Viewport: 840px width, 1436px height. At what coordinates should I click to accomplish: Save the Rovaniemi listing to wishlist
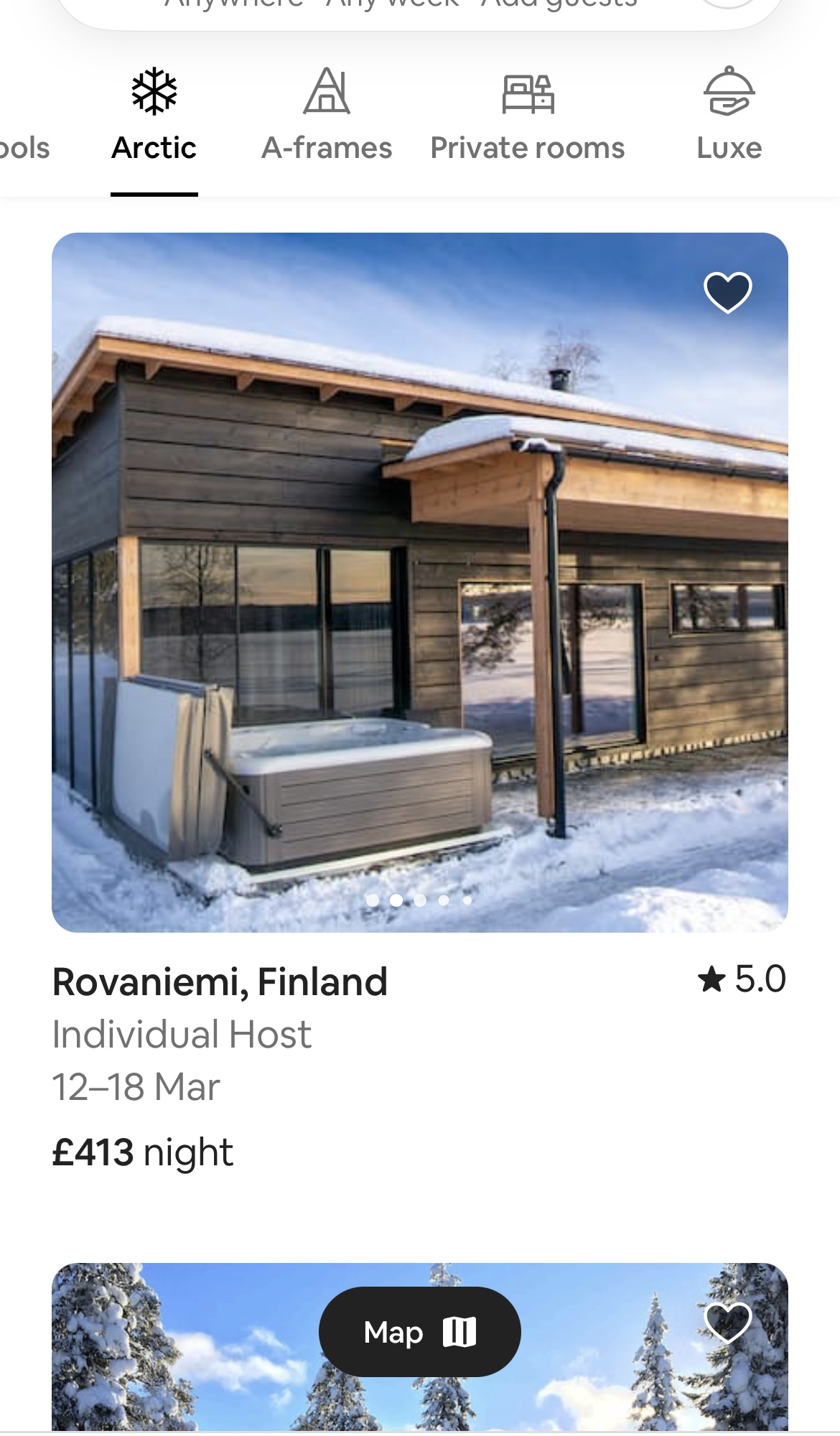[x=727, y=292]
